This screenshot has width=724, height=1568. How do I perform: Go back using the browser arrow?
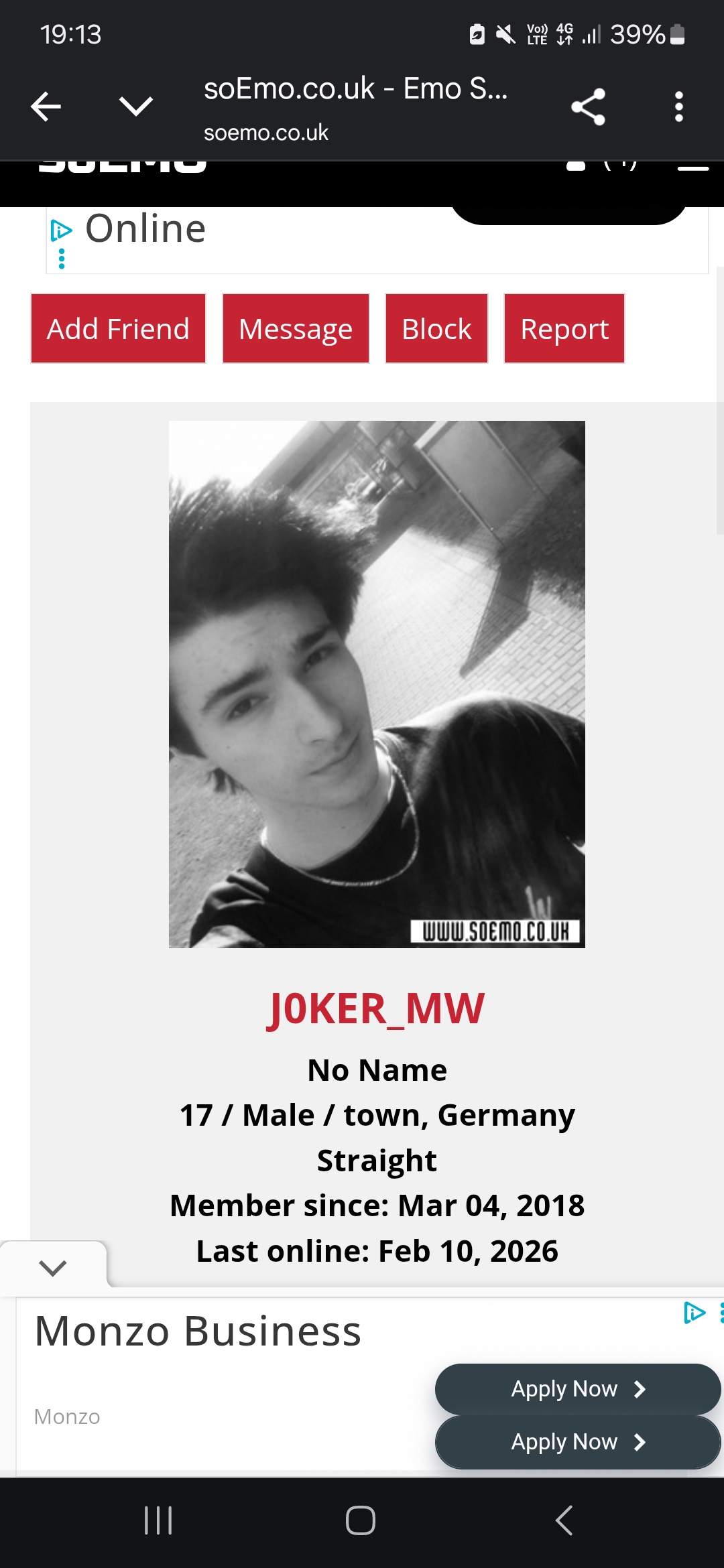point(46,107)
